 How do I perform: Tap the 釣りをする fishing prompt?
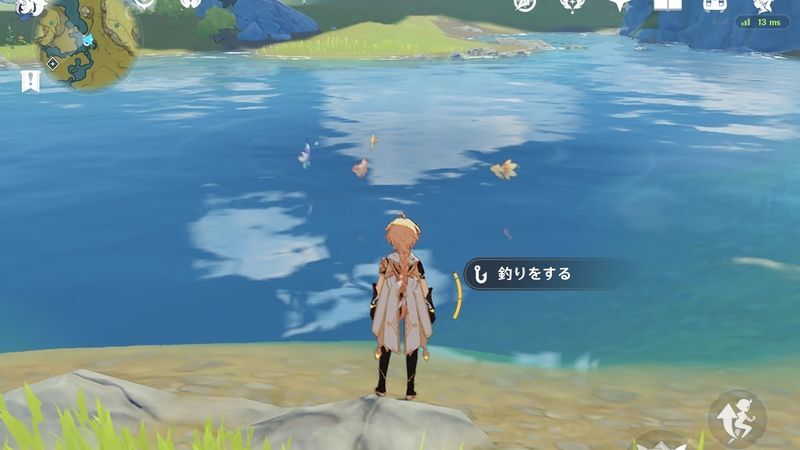pos(548,273)
